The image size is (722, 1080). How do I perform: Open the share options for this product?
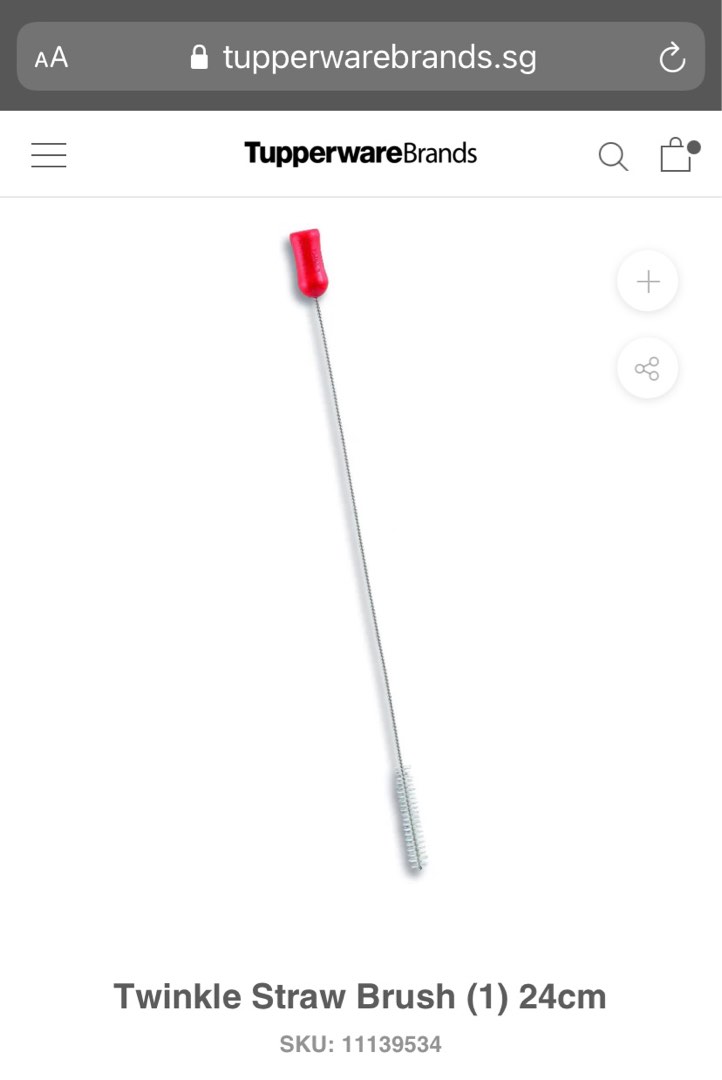[646, 369]
